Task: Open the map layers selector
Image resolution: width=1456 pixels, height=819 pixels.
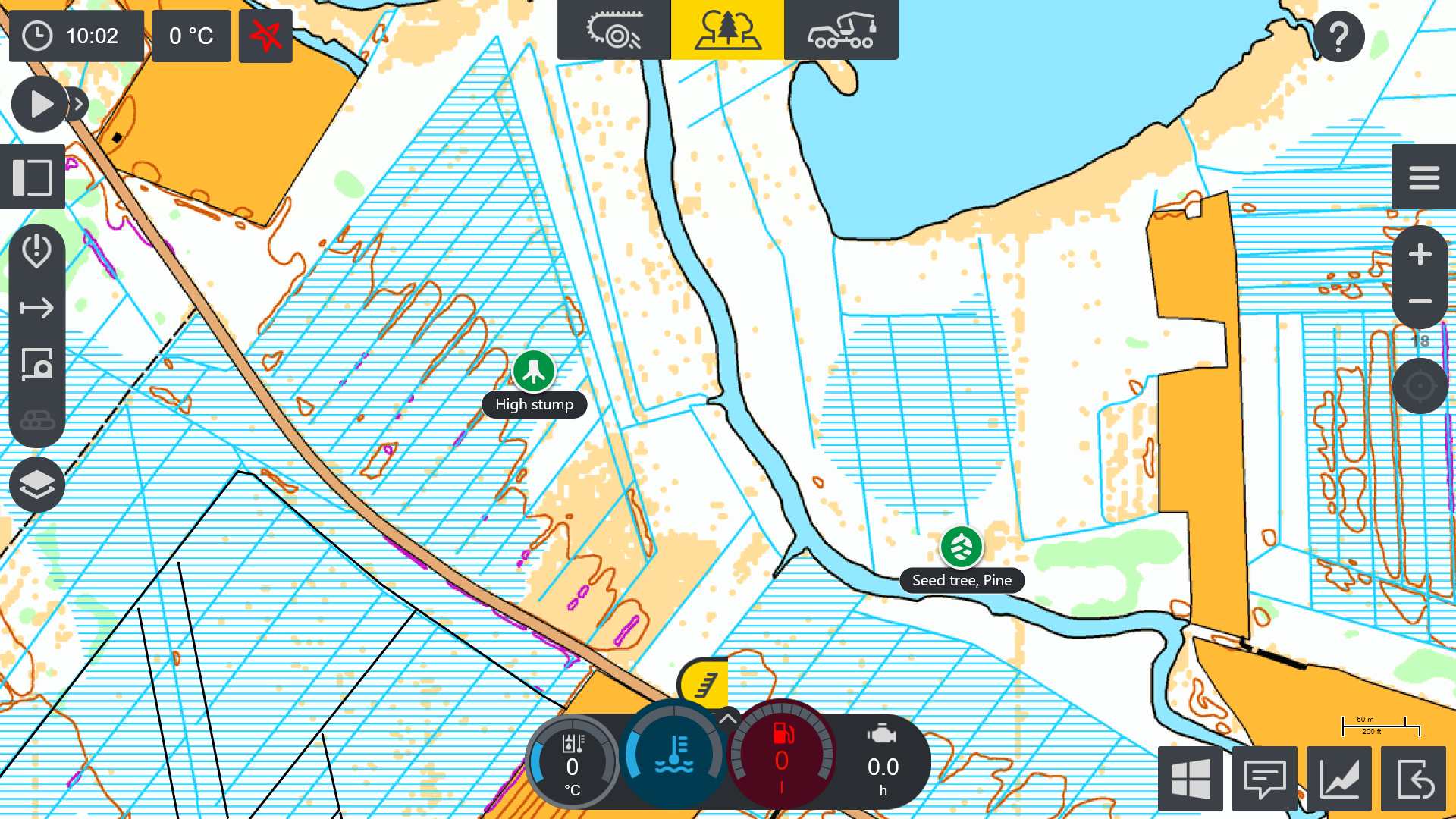Action: [x=36, y=484]
